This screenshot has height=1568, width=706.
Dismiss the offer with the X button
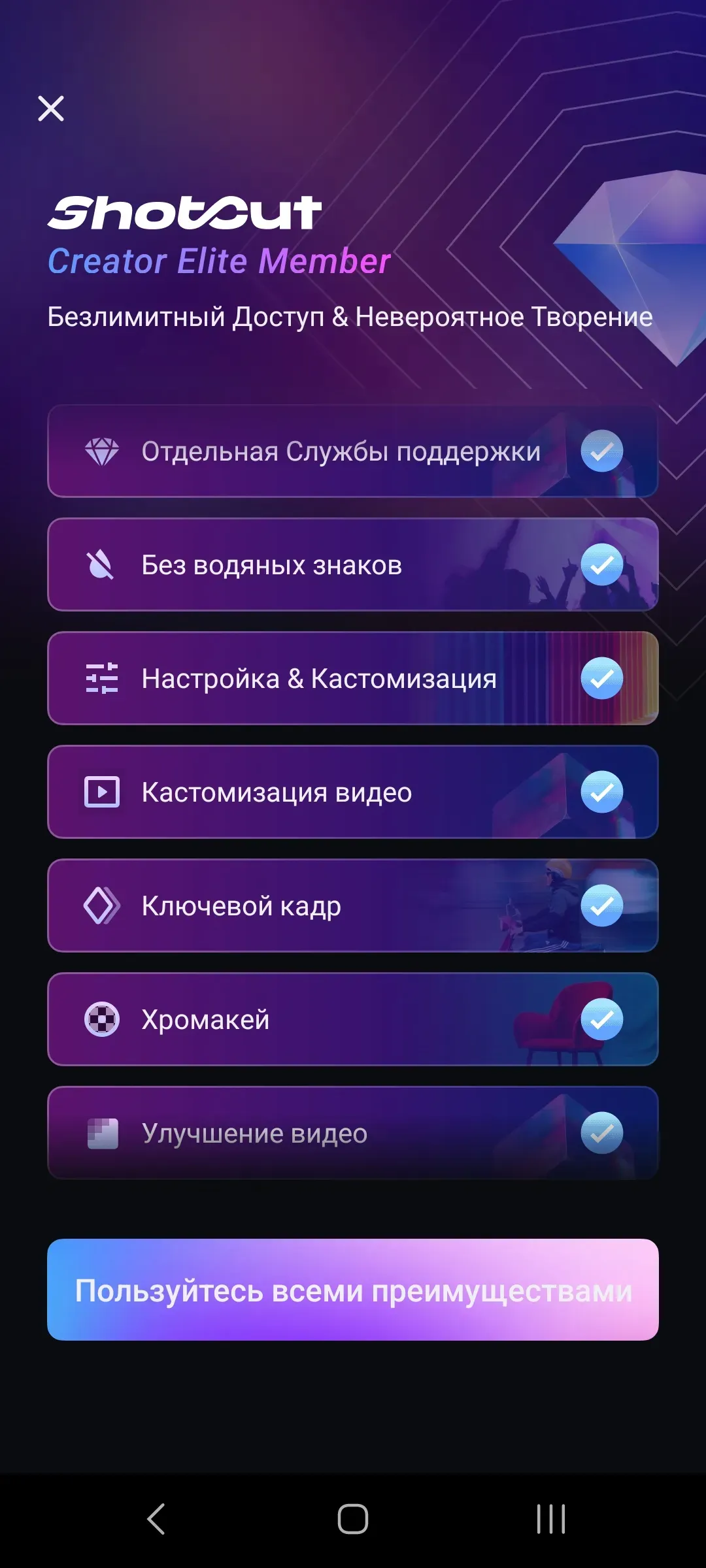52,108
